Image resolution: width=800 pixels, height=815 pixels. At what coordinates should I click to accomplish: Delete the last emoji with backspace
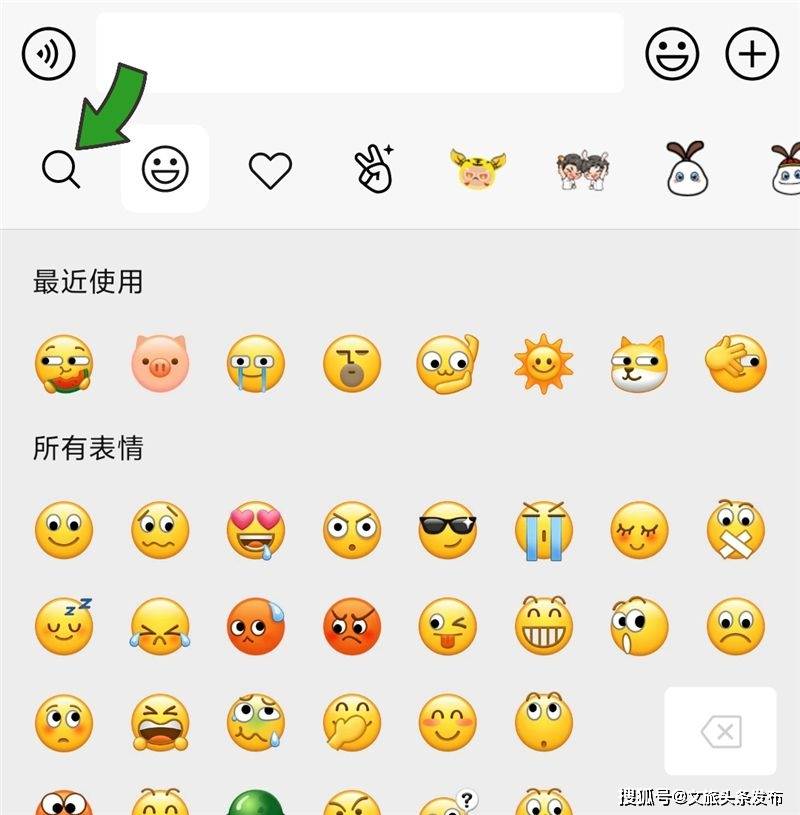pos(720,732)
